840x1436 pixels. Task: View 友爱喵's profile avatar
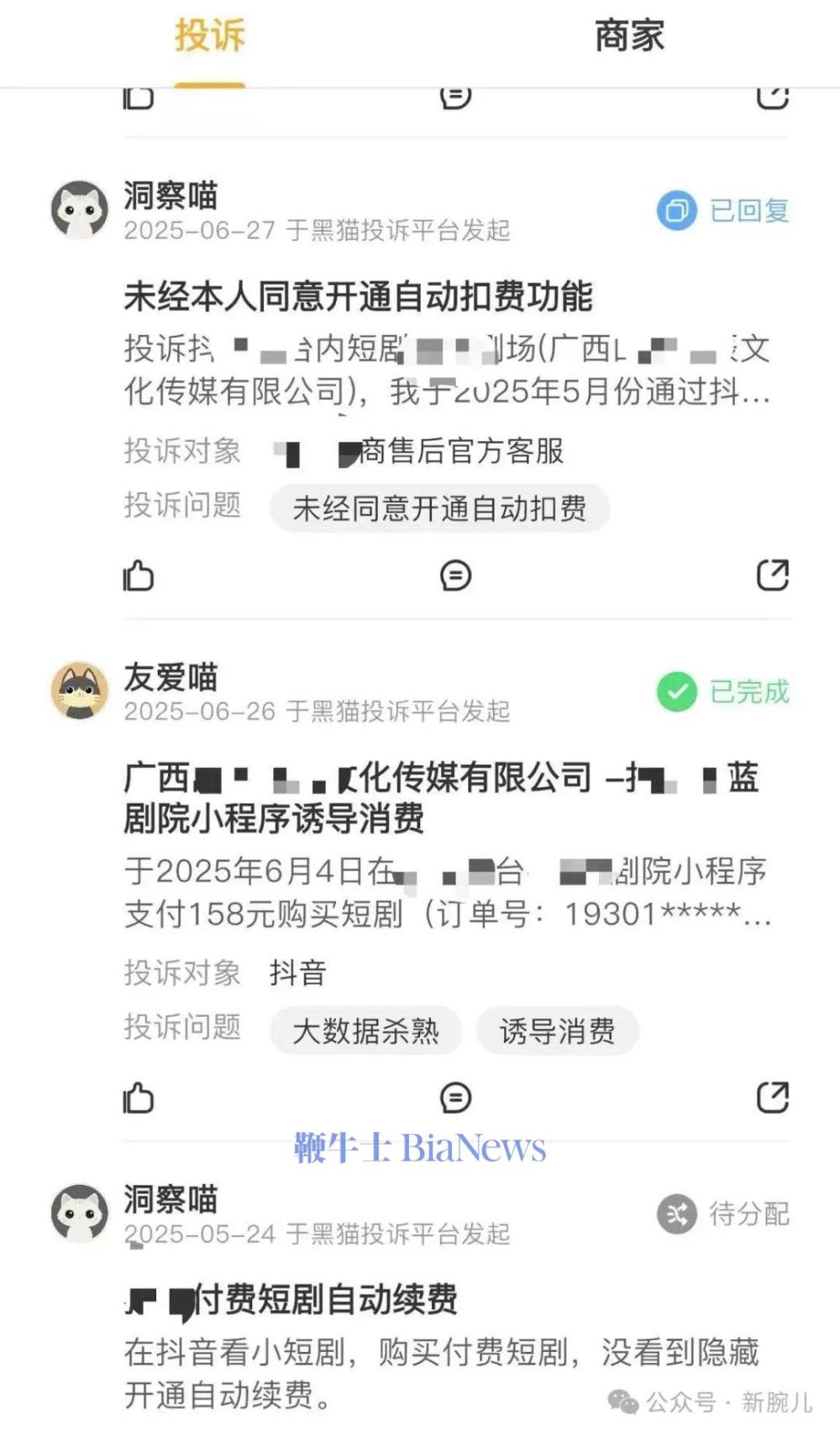click(80, 691)
